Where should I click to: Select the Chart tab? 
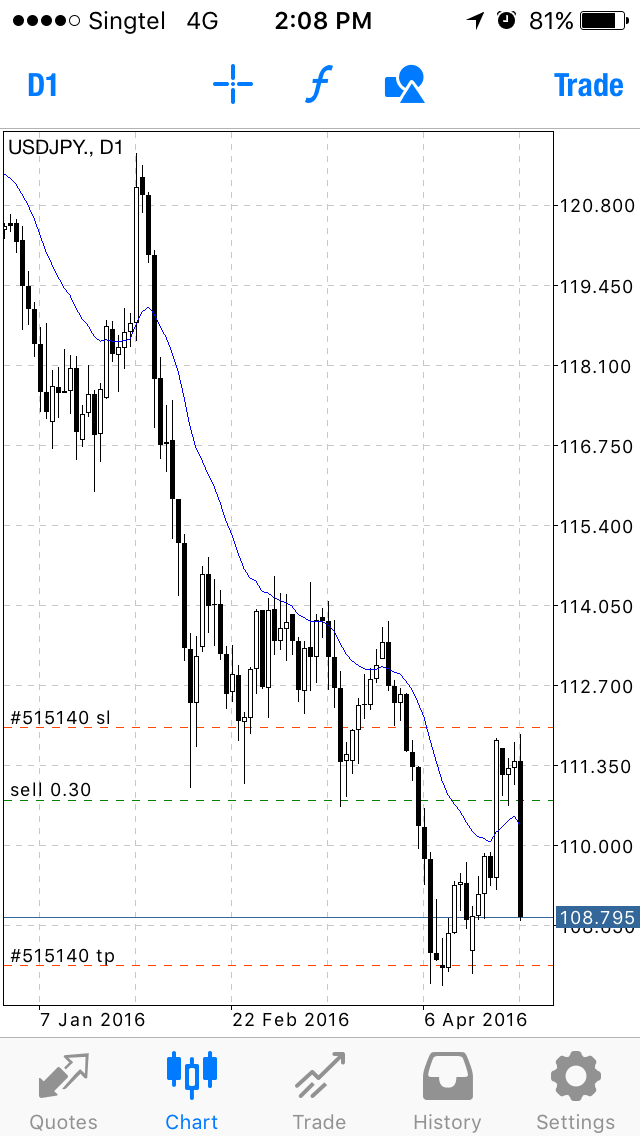click(191, 1088)
